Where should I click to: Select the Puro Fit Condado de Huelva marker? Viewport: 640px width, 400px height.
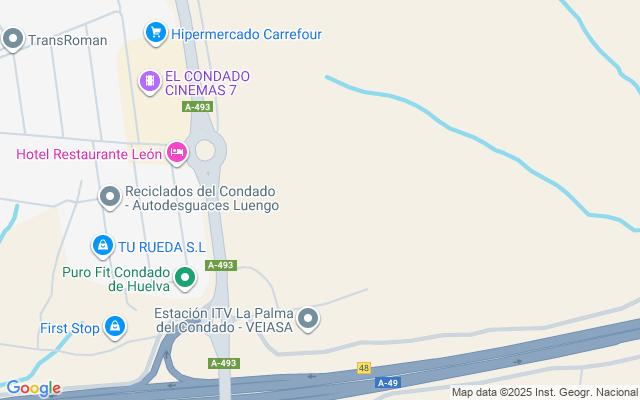(184, 277)
